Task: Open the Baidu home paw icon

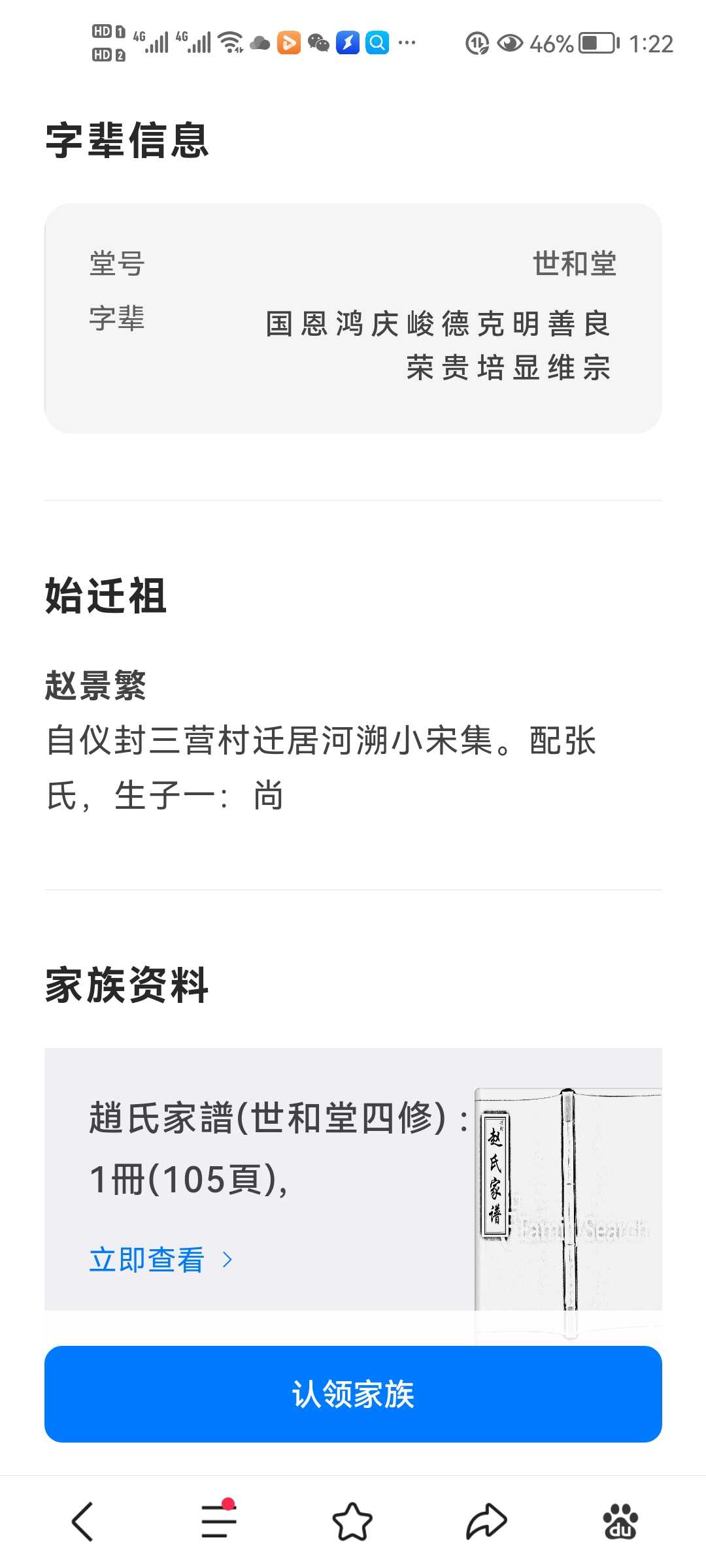Action: point(620,1521)
